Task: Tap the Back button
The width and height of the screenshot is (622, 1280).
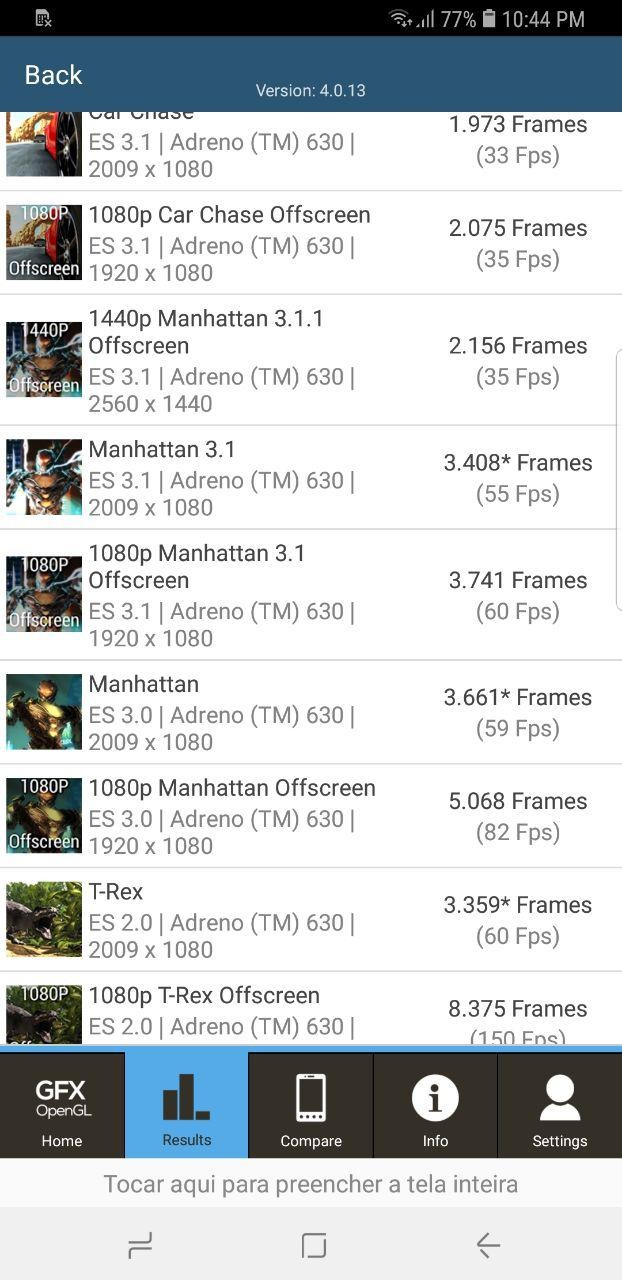Action: point(53,75)
